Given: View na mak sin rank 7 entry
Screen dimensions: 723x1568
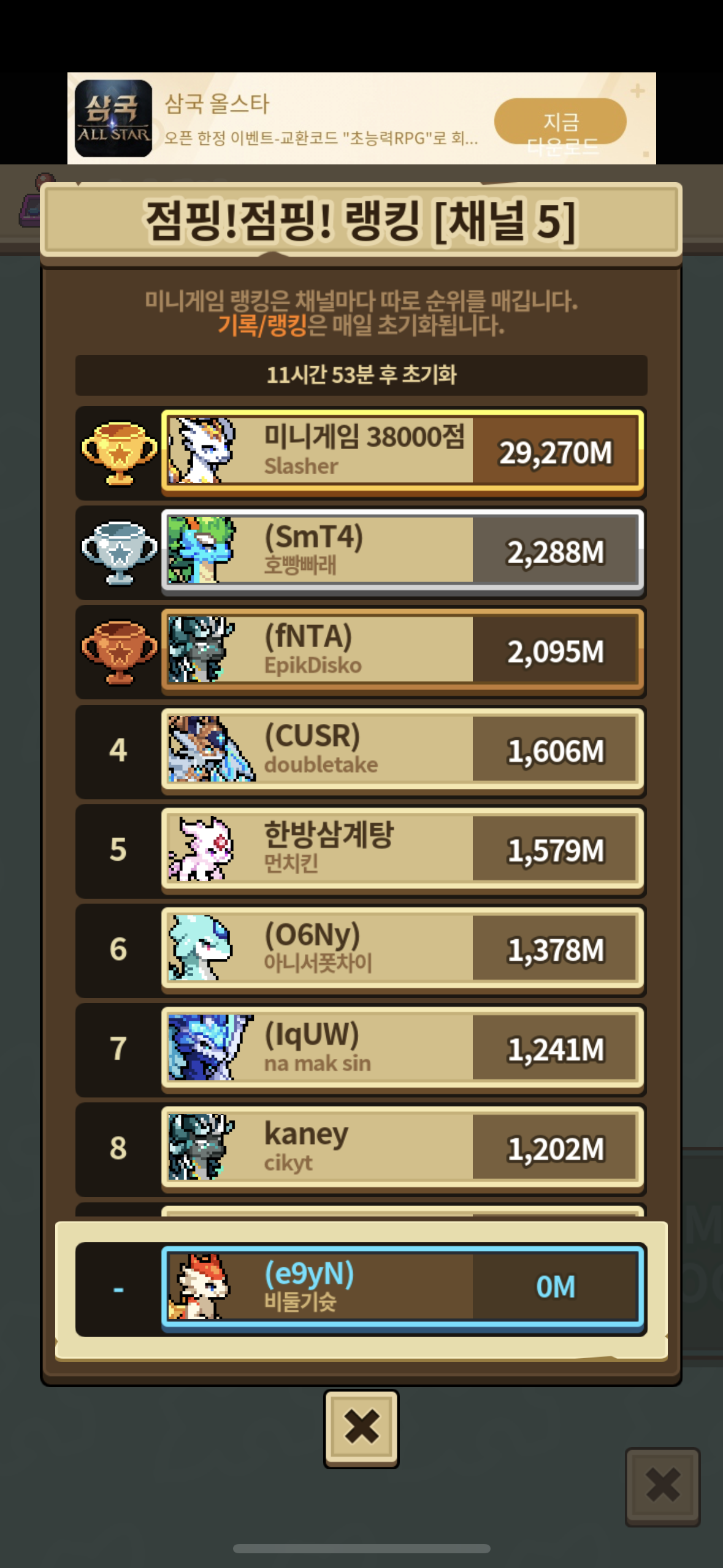Looking at the screenshot, I should click(402, 1048).
